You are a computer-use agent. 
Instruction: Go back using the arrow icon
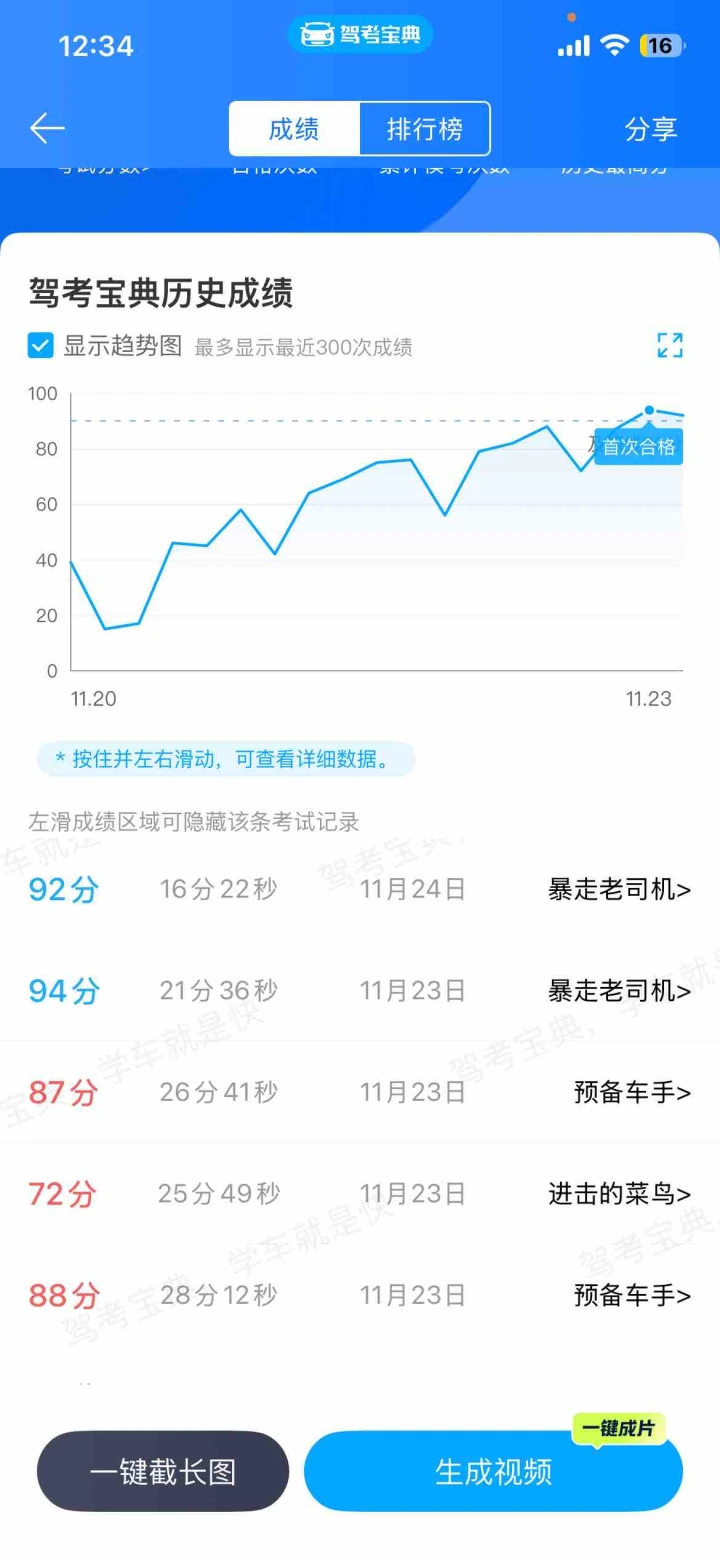pyautogui.click(x=47, y=128)
